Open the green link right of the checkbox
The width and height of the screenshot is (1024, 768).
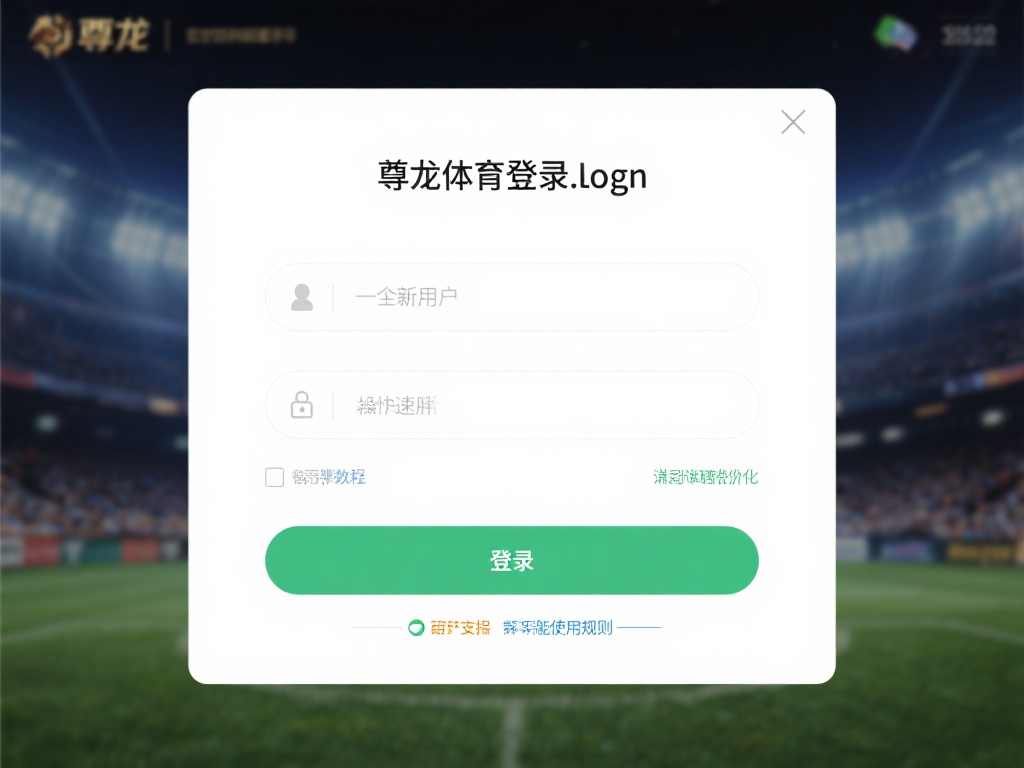[x=705, y=477]
